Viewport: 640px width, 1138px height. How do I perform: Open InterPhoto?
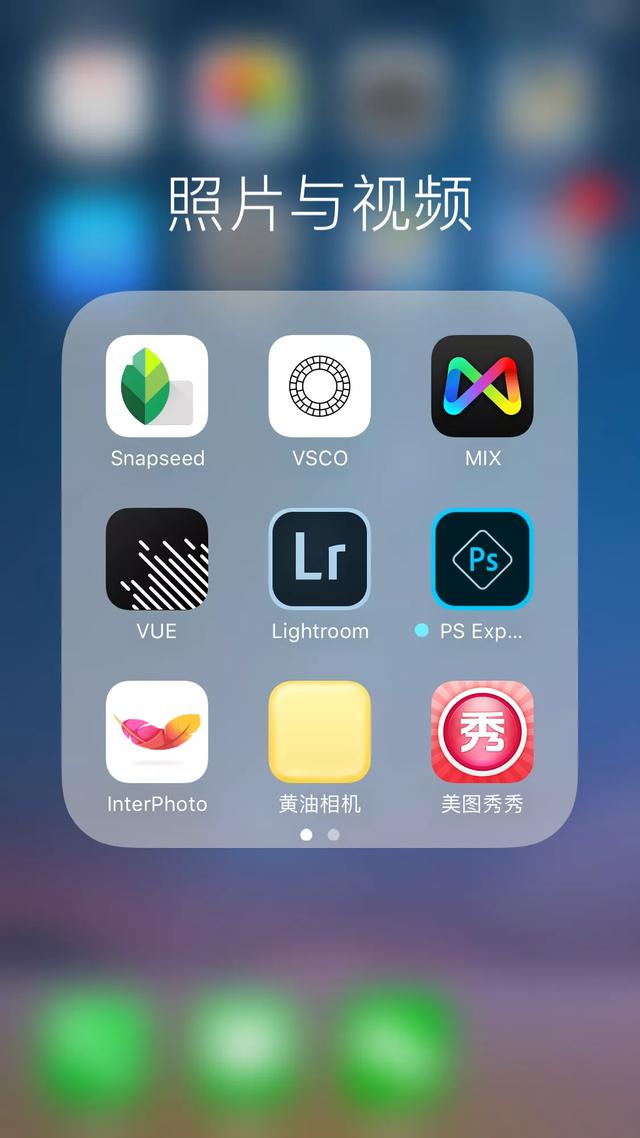[x=157, y=732]
